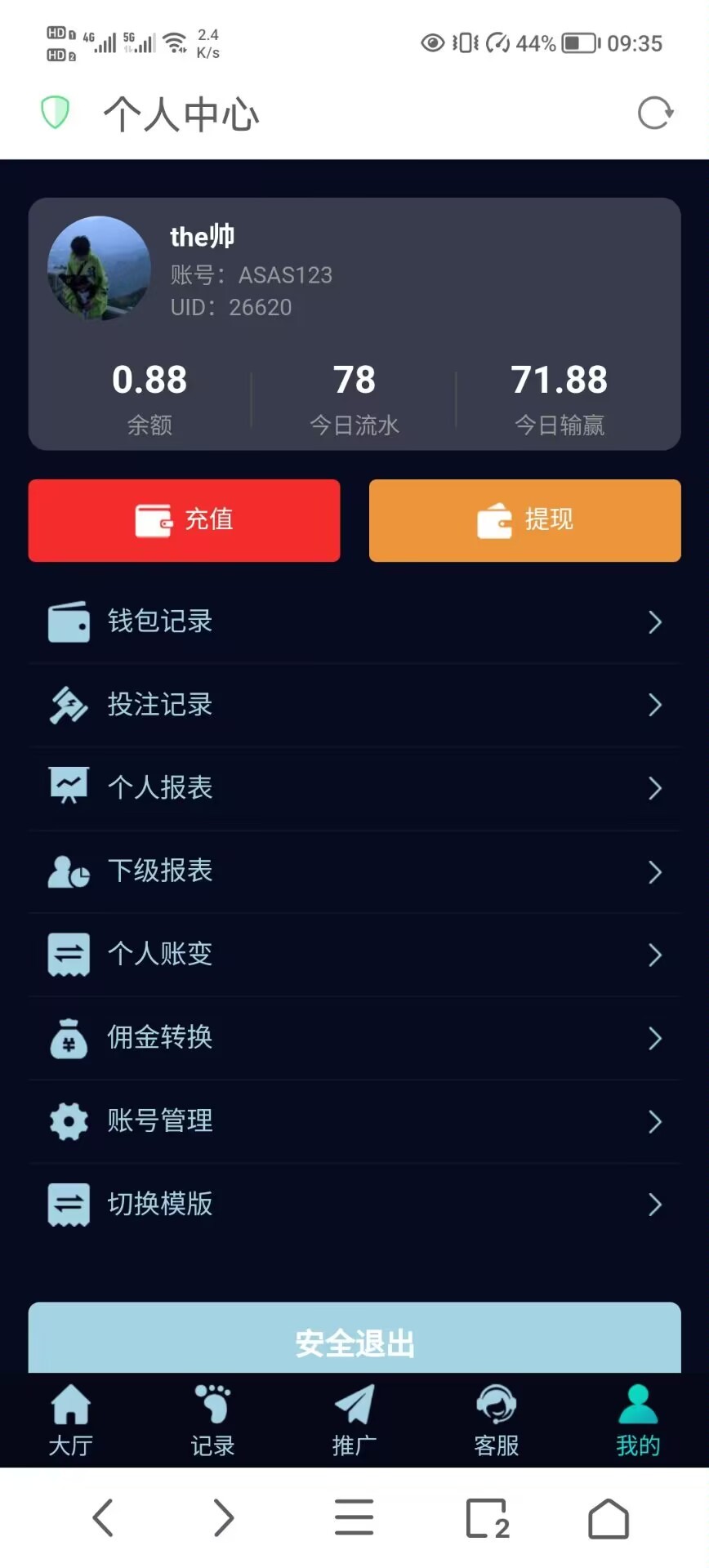Screen dimensions: 709x1568
Task: Expand the 钱包记录 row chevron
Action: [655, 622]
